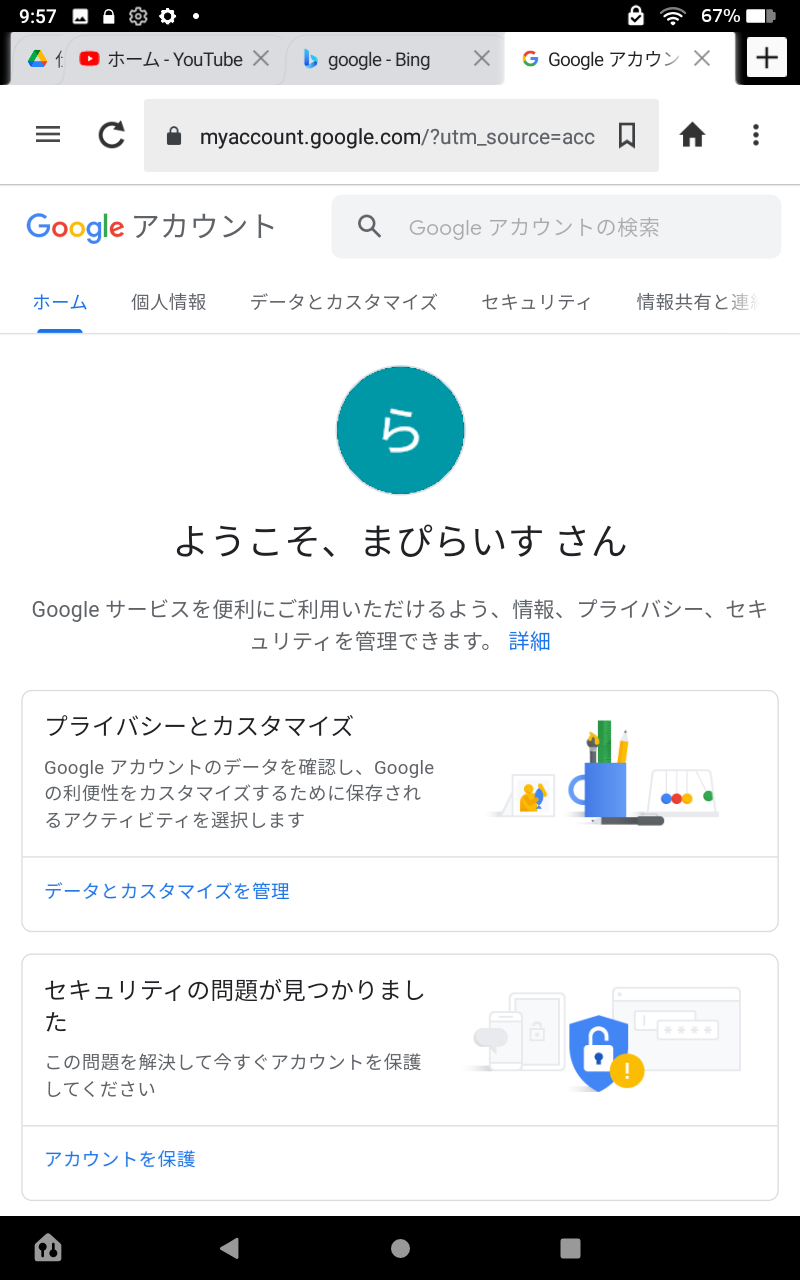This screenshot has height=1280, width=800.
Task: Tap the URL address bar
Action: pyautogui.click(x=396, y=137)
